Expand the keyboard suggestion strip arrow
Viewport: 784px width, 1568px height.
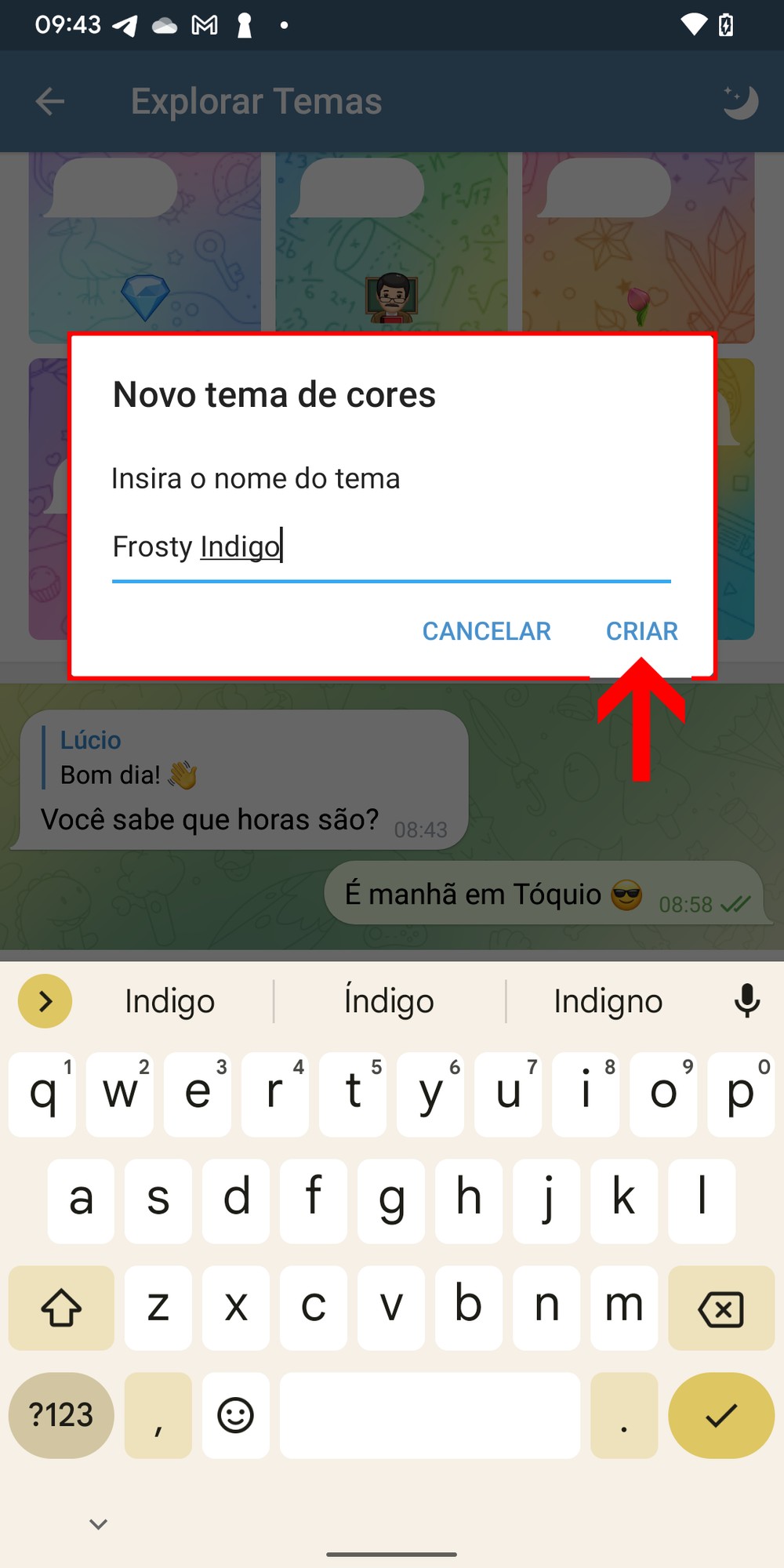pos(45,1001)
